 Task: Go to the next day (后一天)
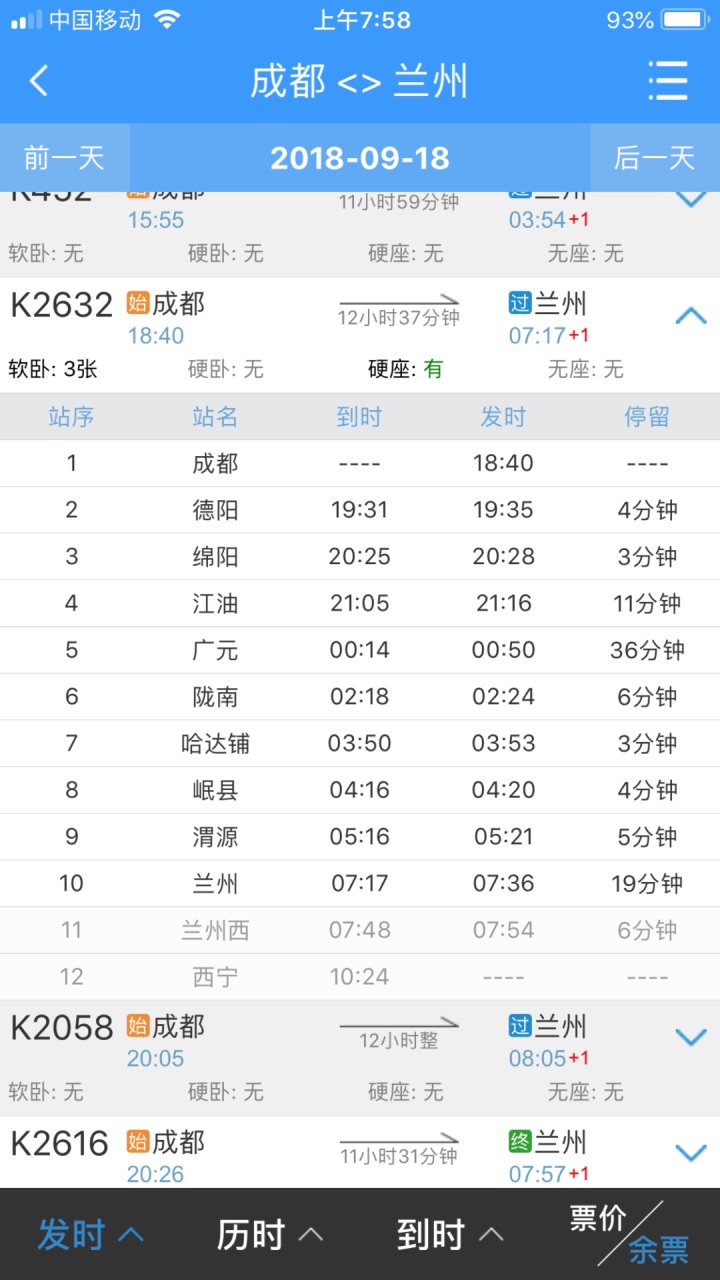click(655, 158)
